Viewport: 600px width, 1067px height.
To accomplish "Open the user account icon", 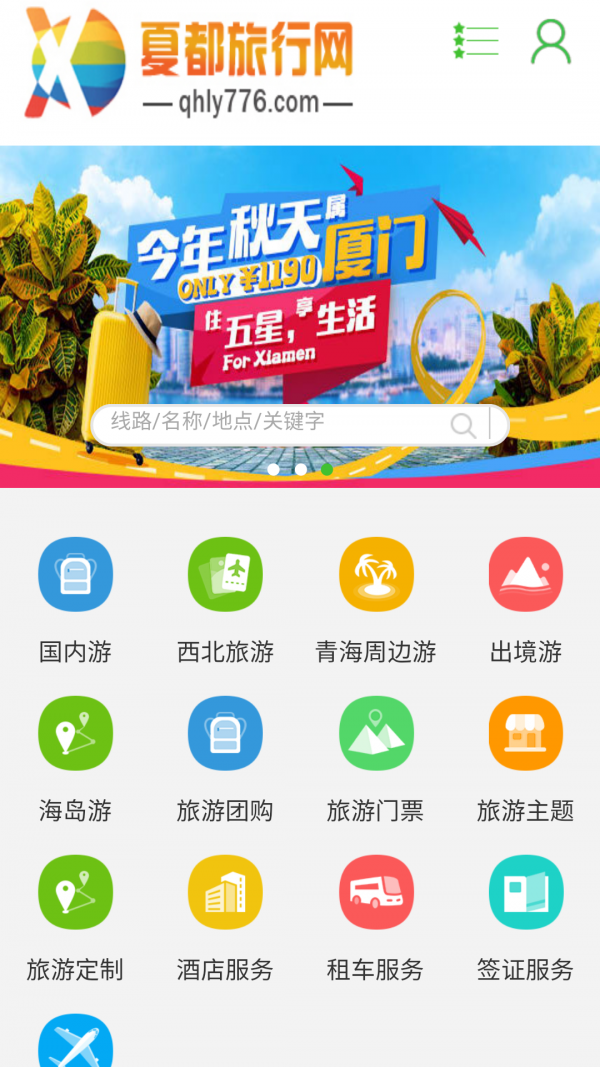I will [x=550, y=42].
